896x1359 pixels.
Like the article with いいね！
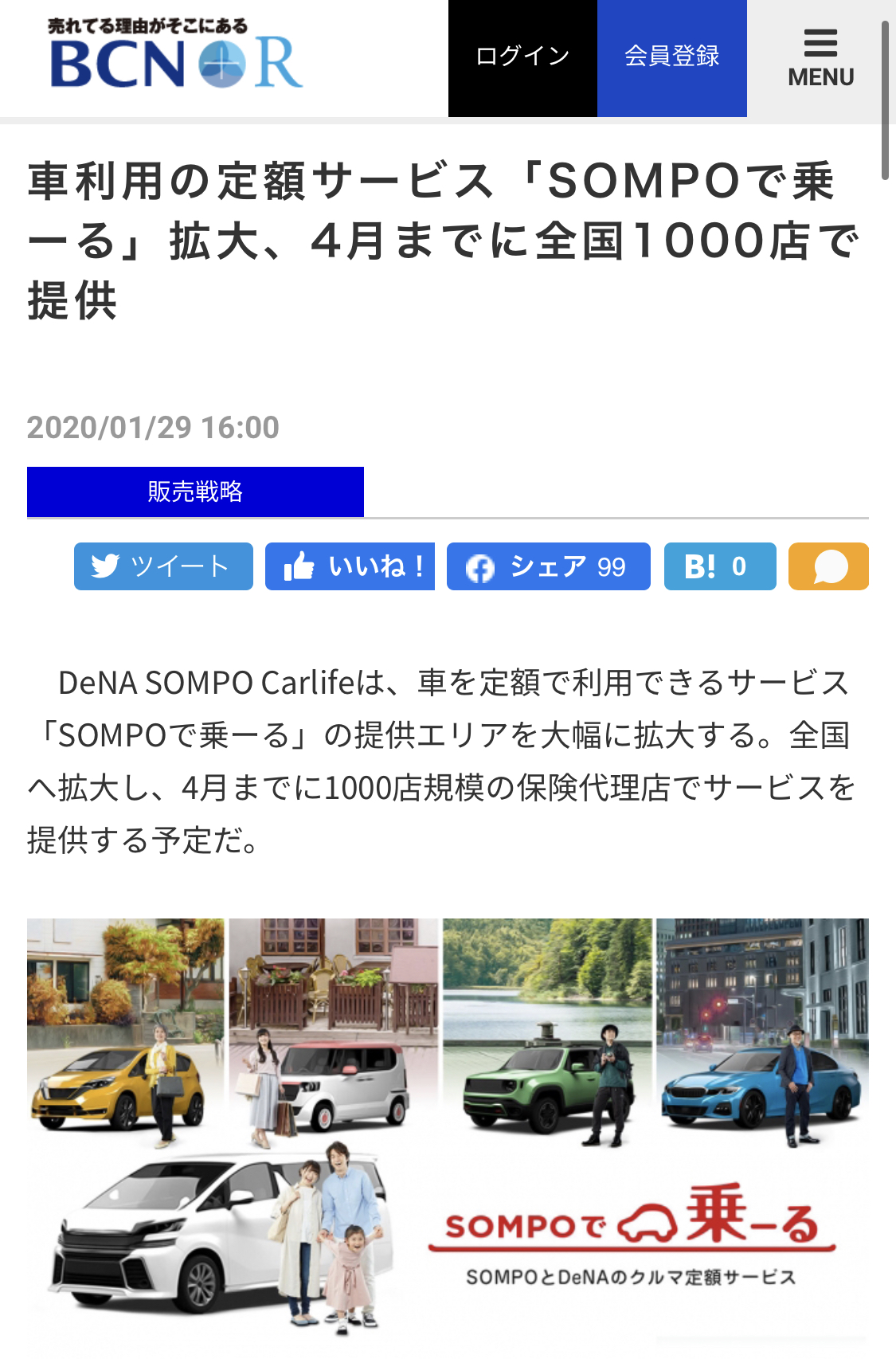click(x=350, y=566)
